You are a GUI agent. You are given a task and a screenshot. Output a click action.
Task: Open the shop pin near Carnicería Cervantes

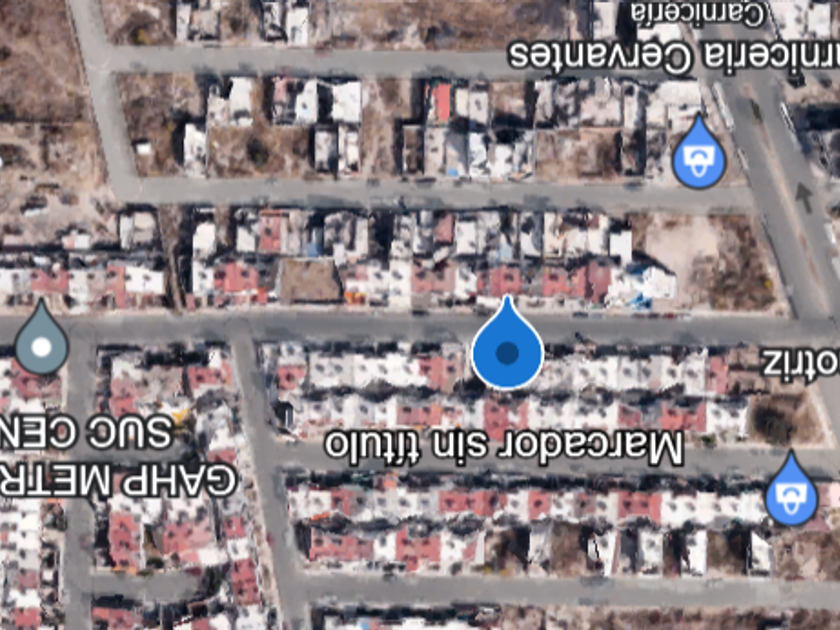click(x=698, y=151)
